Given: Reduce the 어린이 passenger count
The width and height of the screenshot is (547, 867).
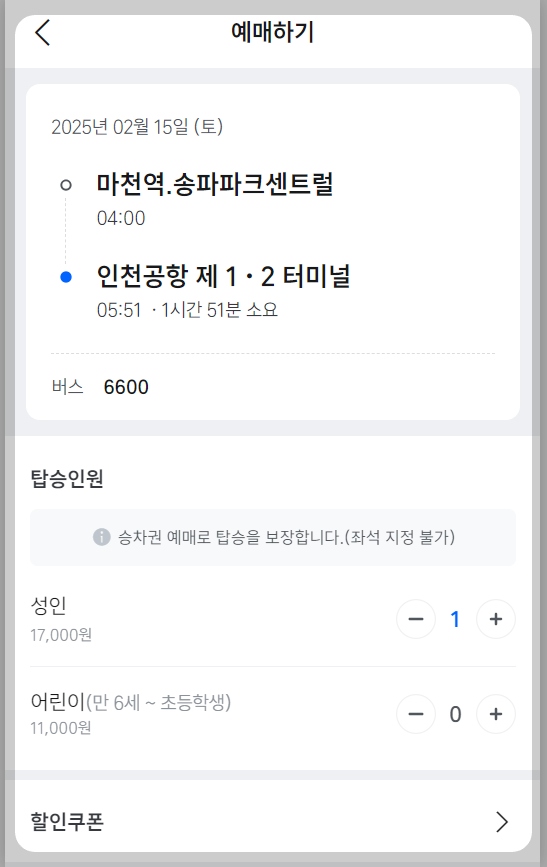Looking at the screenshot, I should (x=416, y=714).
